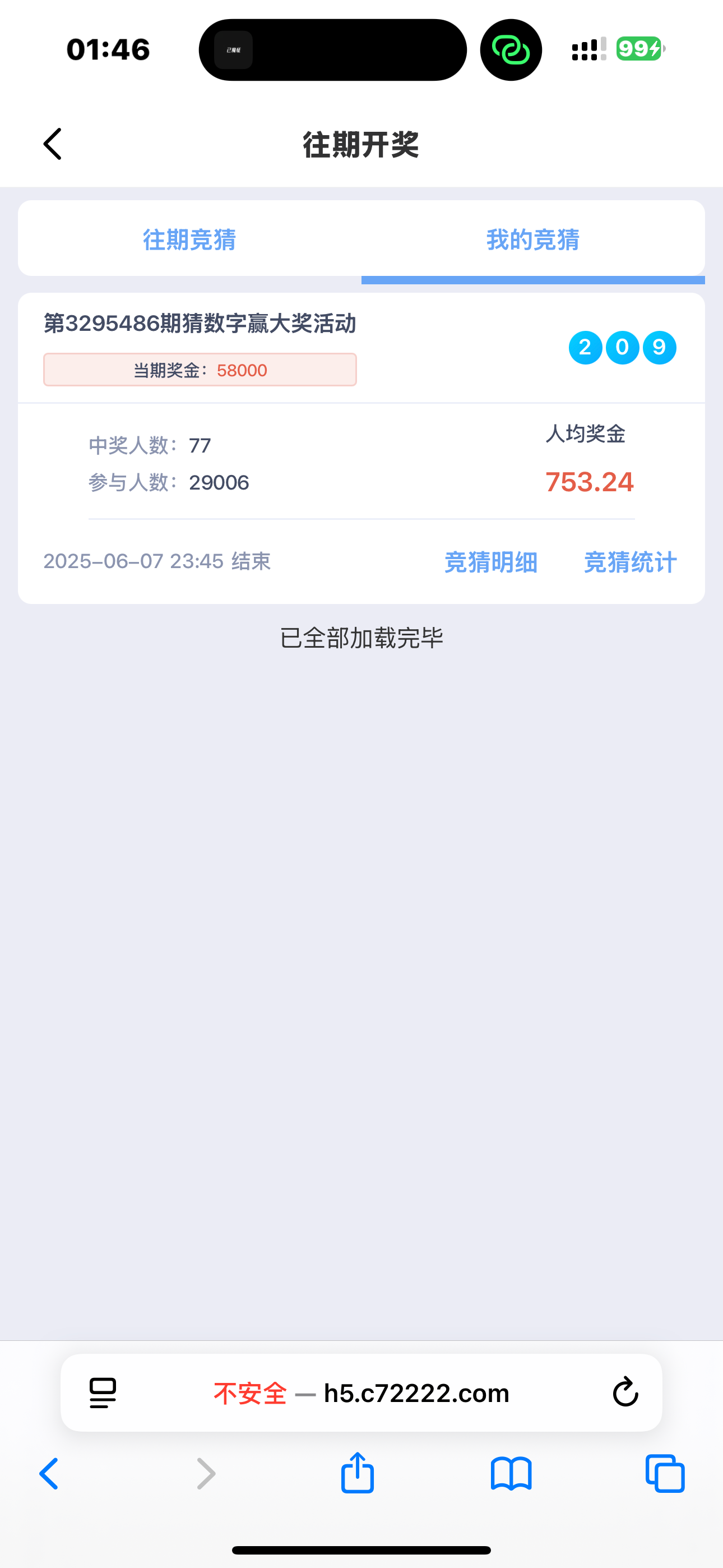Viewport: 723px width, 1568px height.
Task: Open Safari bookmarks
Action: tap(511, 1473)
